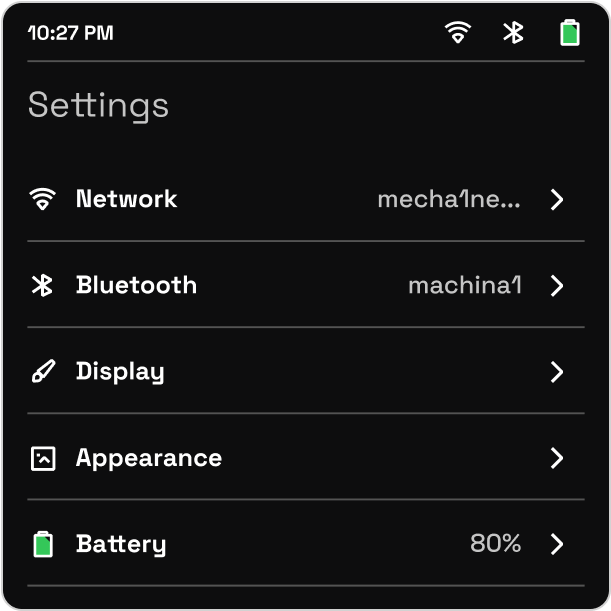View Battery details
The height and width of the screenshot is (611, 611).
click(x=305, y=544)
